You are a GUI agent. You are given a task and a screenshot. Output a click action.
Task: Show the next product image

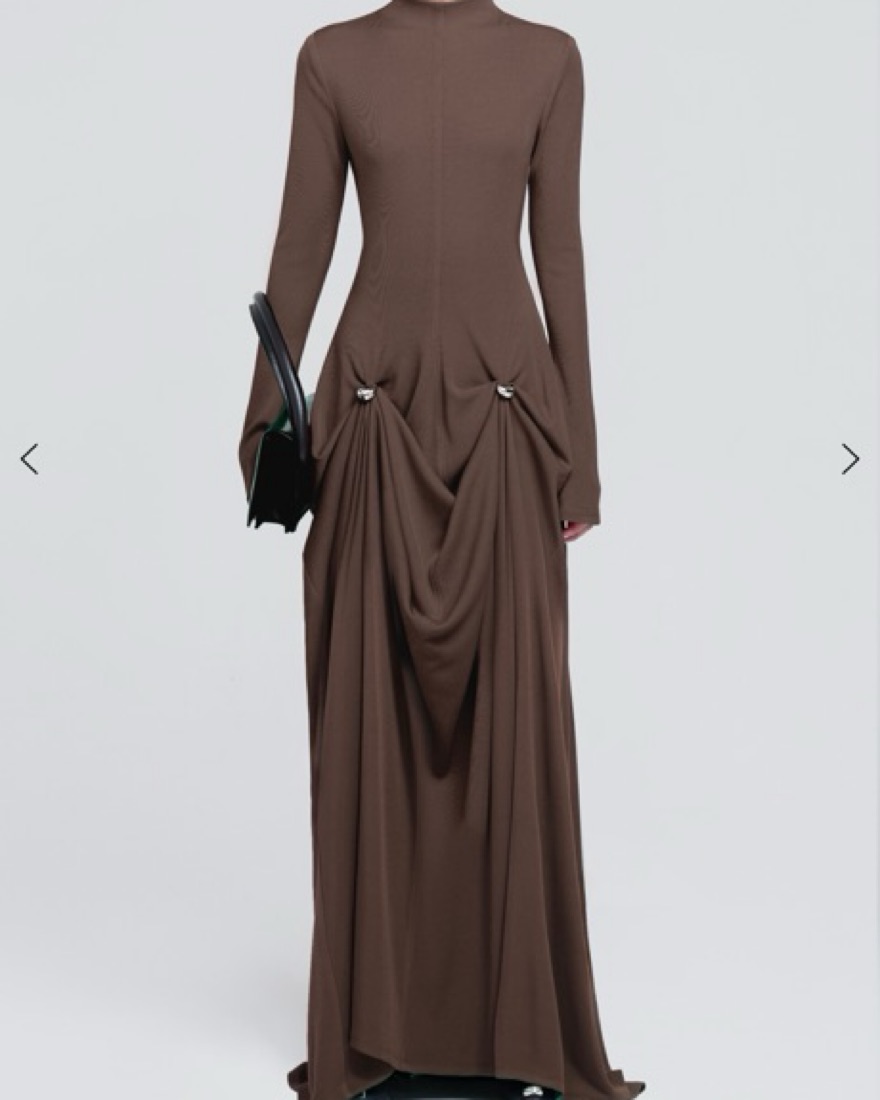850,459
